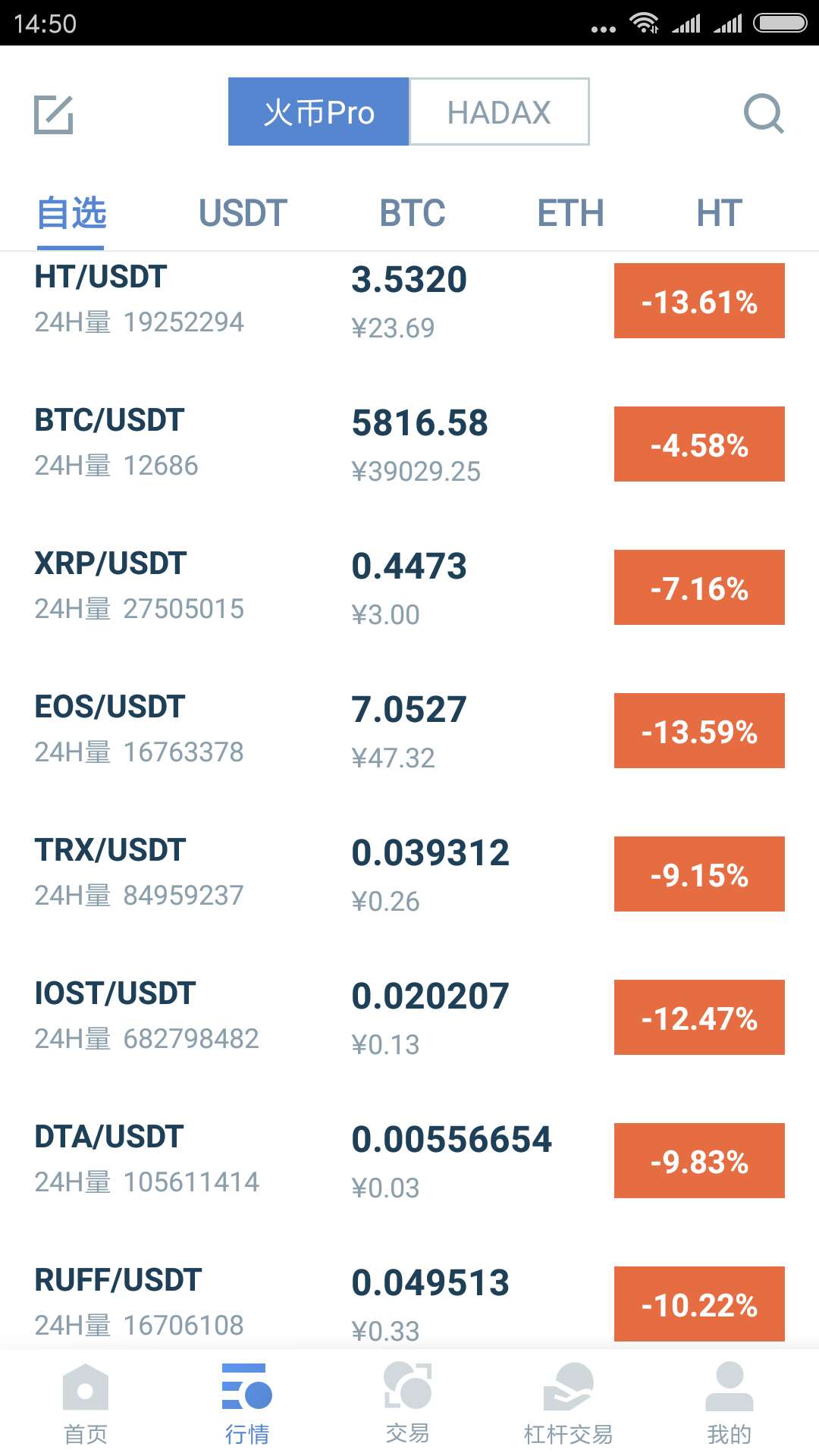Select the 火币Pro segment
This screenshot has height=1456, width=819.
pos(318,112)
